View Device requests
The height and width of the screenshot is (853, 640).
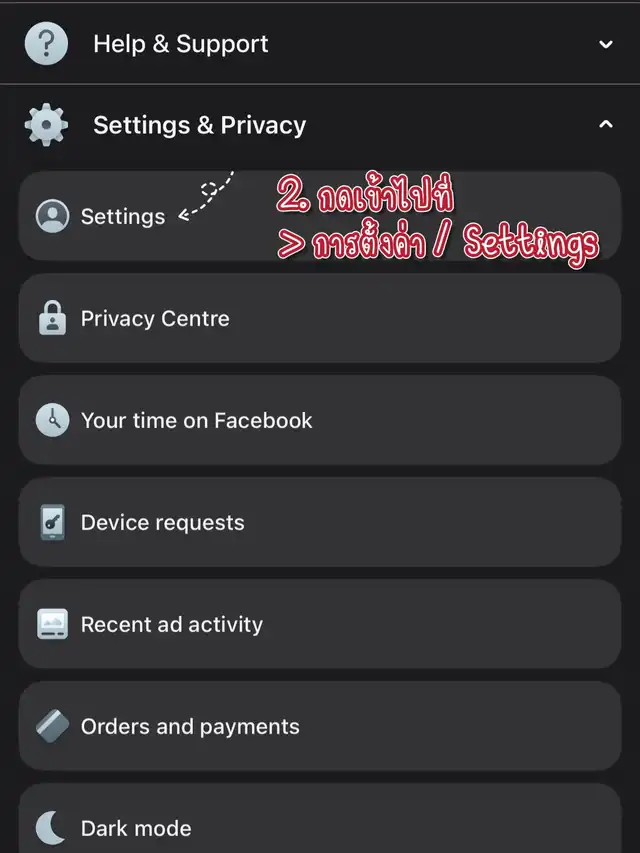(x=162, y=523)
